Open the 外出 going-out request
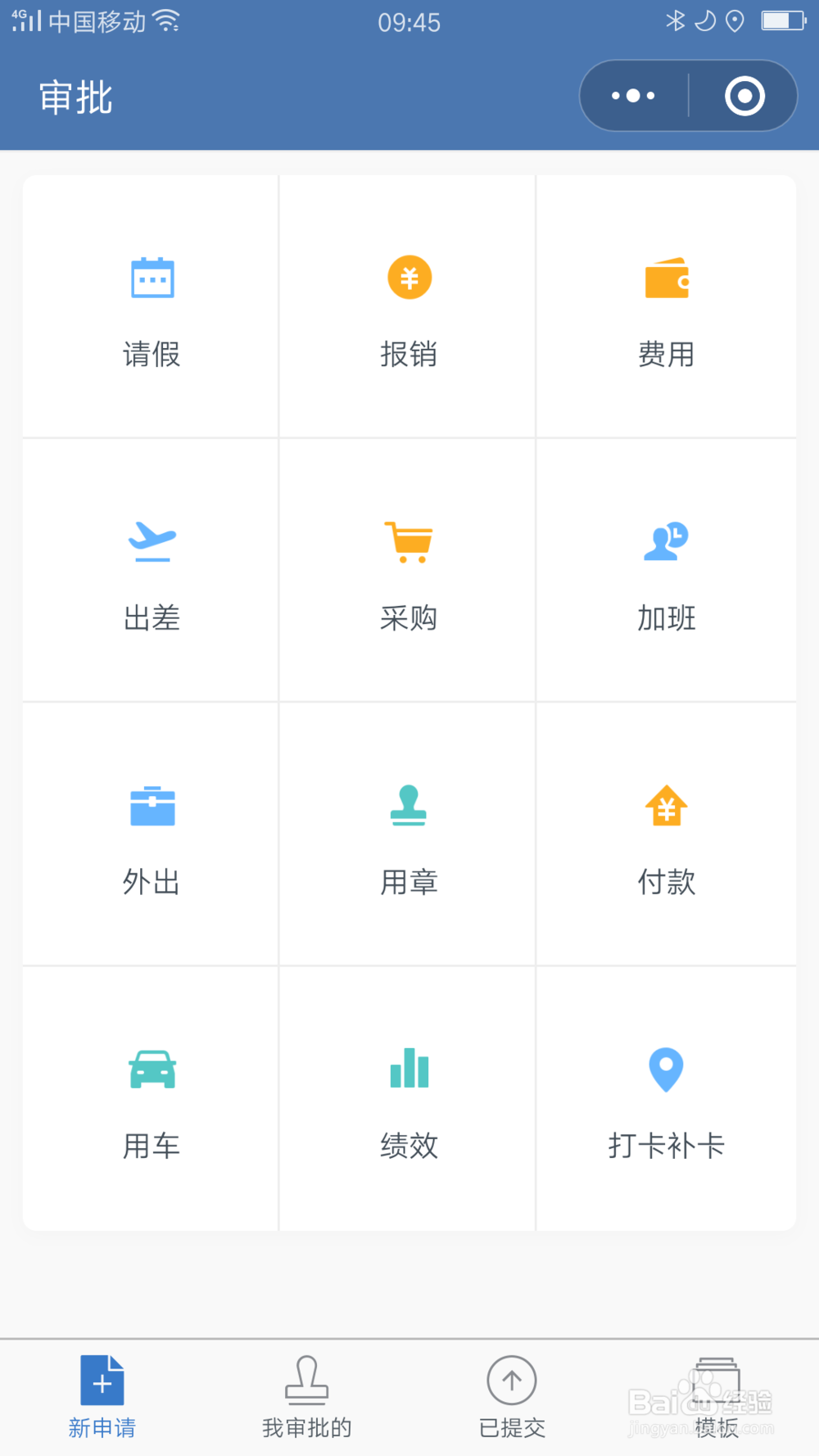The width and height of the screenshot is (819, 1456). 151,834
